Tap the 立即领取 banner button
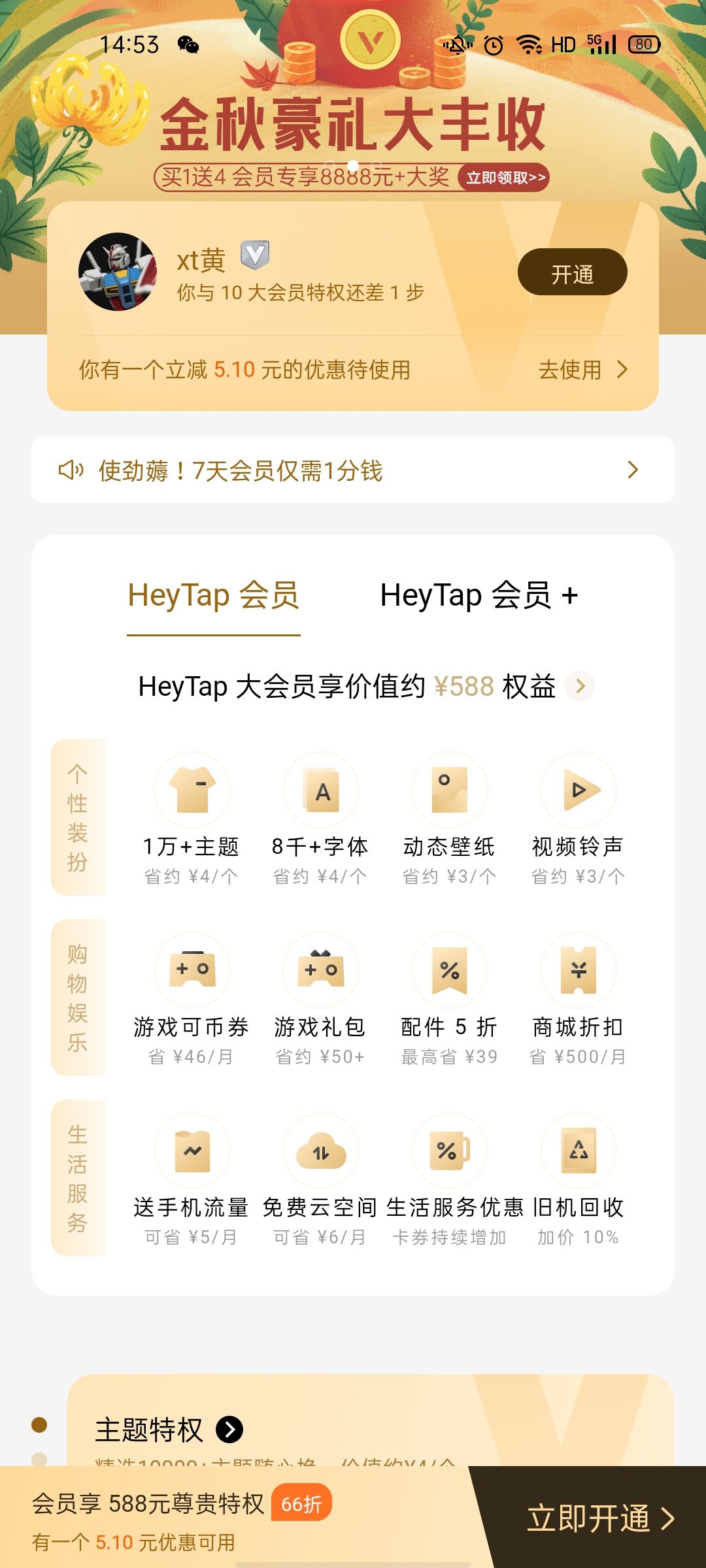Viewport: 706px width, 1568px height. (505, 178)
